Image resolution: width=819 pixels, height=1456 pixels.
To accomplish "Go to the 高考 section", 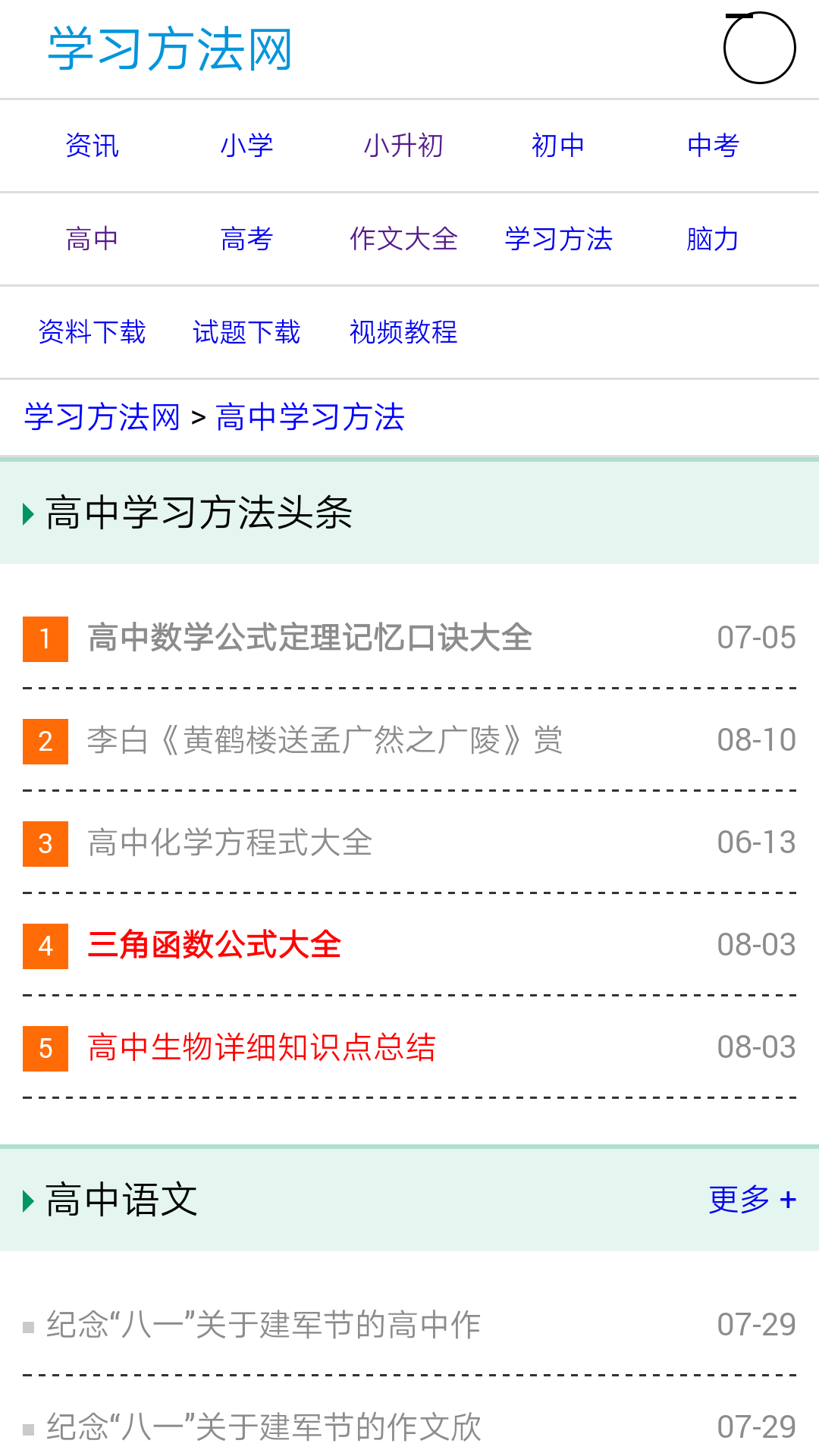I will (247, 240).
